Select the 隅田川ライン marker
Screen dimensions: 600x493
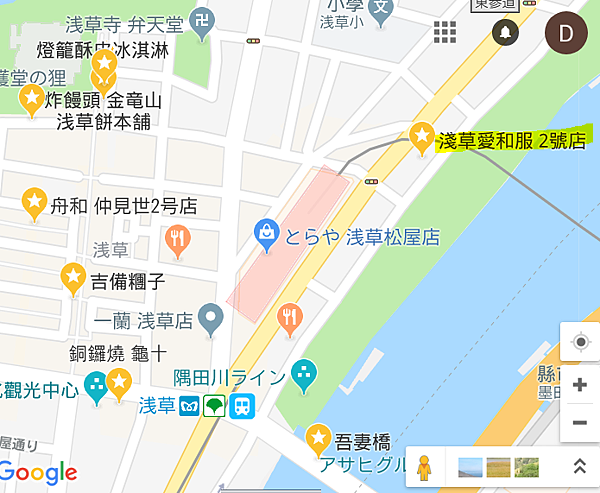303,375
